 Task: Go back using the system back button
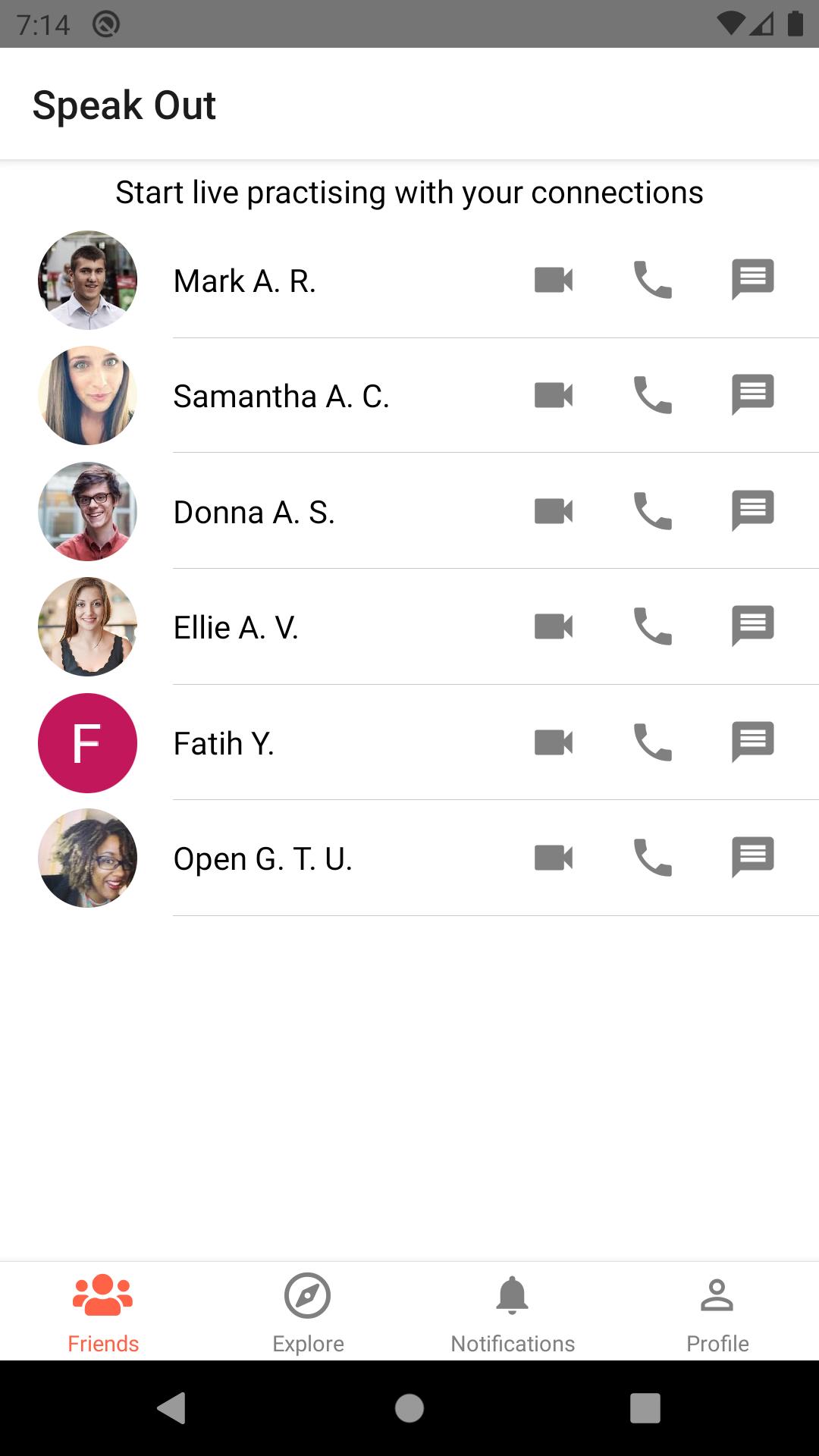(x=172, y=1408)
